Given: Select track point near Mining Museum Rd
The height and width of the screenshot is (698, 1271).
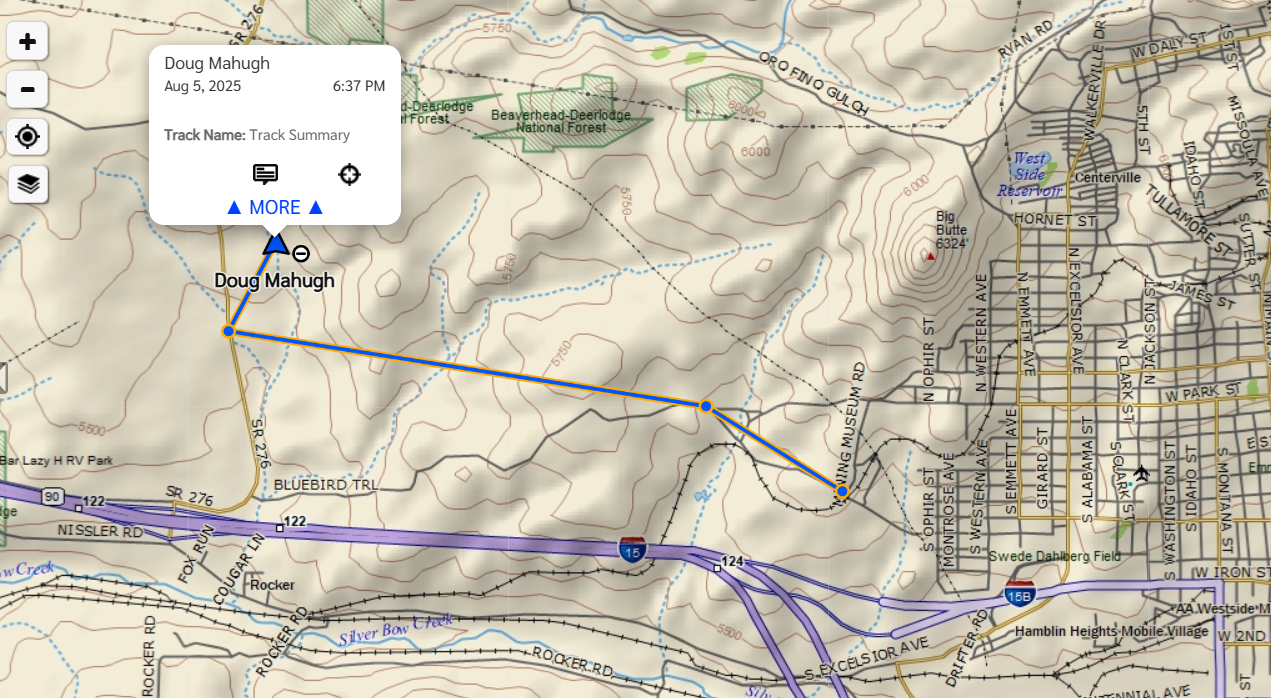Looking at the screenshot, I should 842,491.
